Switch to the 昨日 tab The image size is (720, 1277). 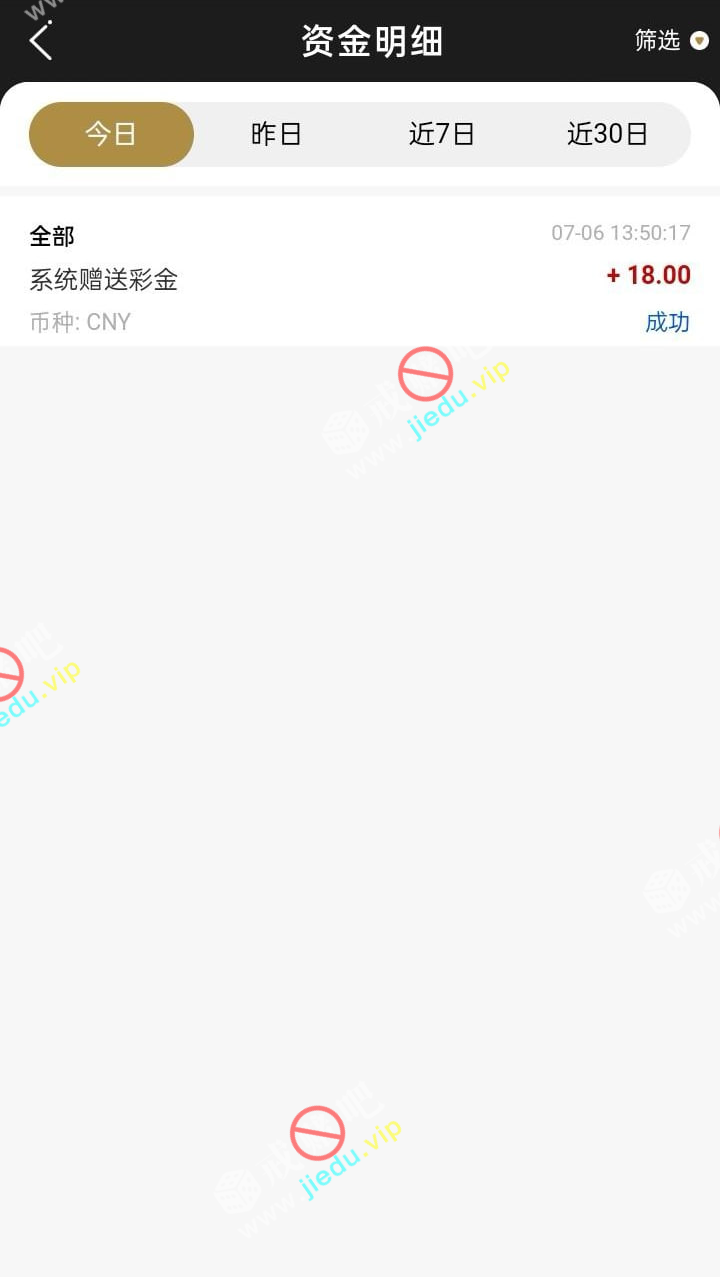click(276, 134)
